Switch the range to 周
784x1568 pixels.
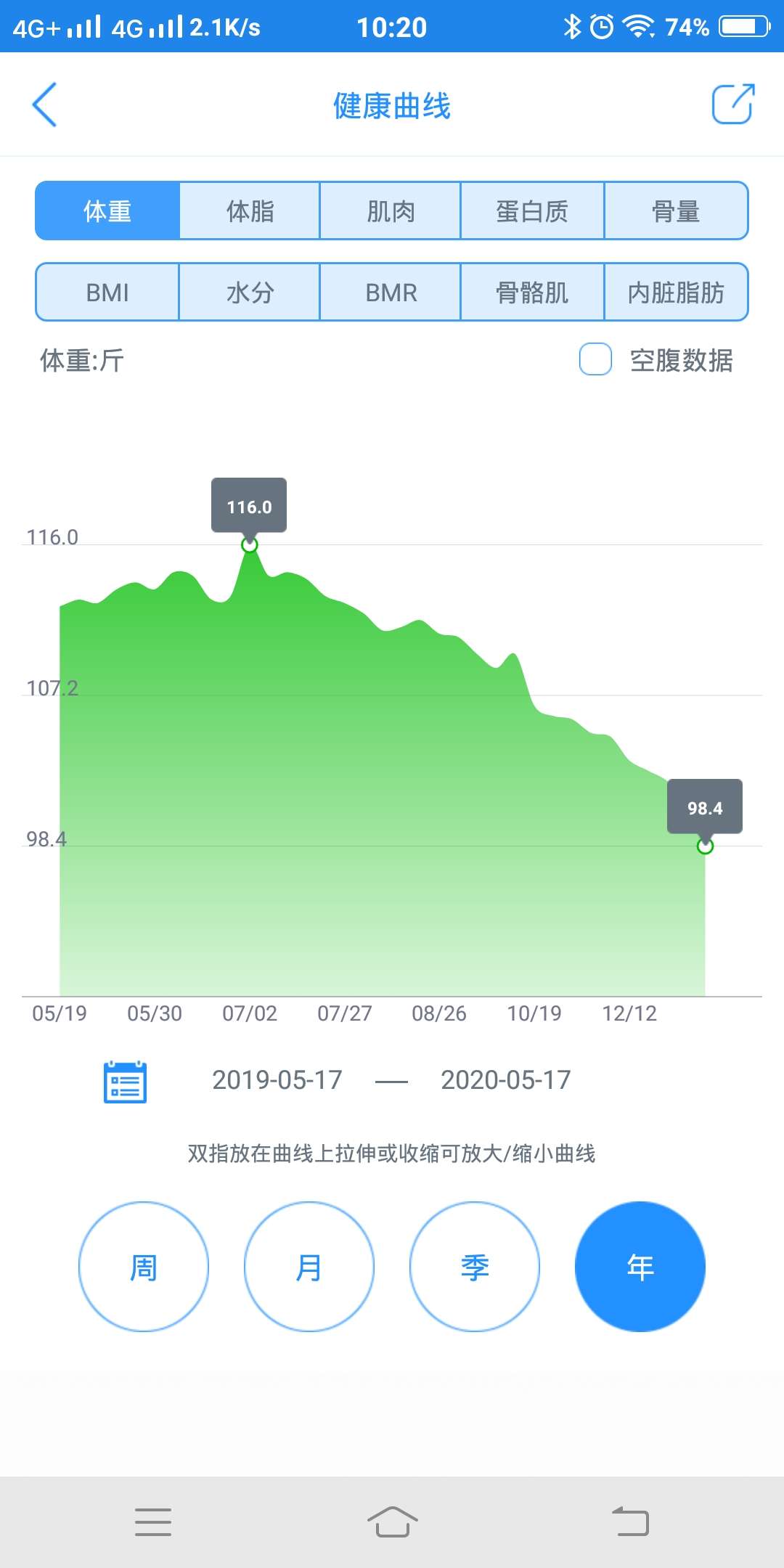point(144,1267)
